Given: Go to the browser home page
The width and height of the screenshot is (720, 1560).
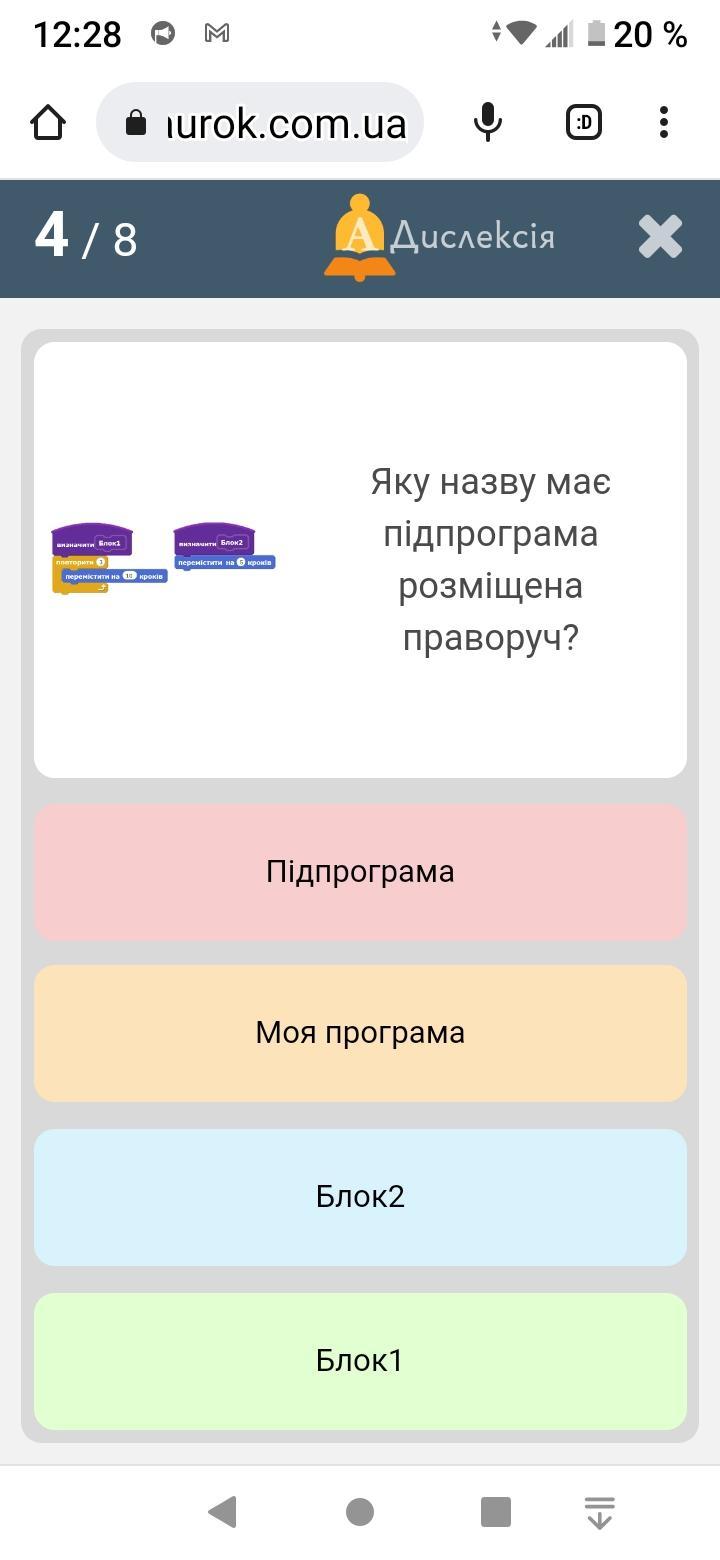Looking at the screenshot, I should tap(48, 123).
